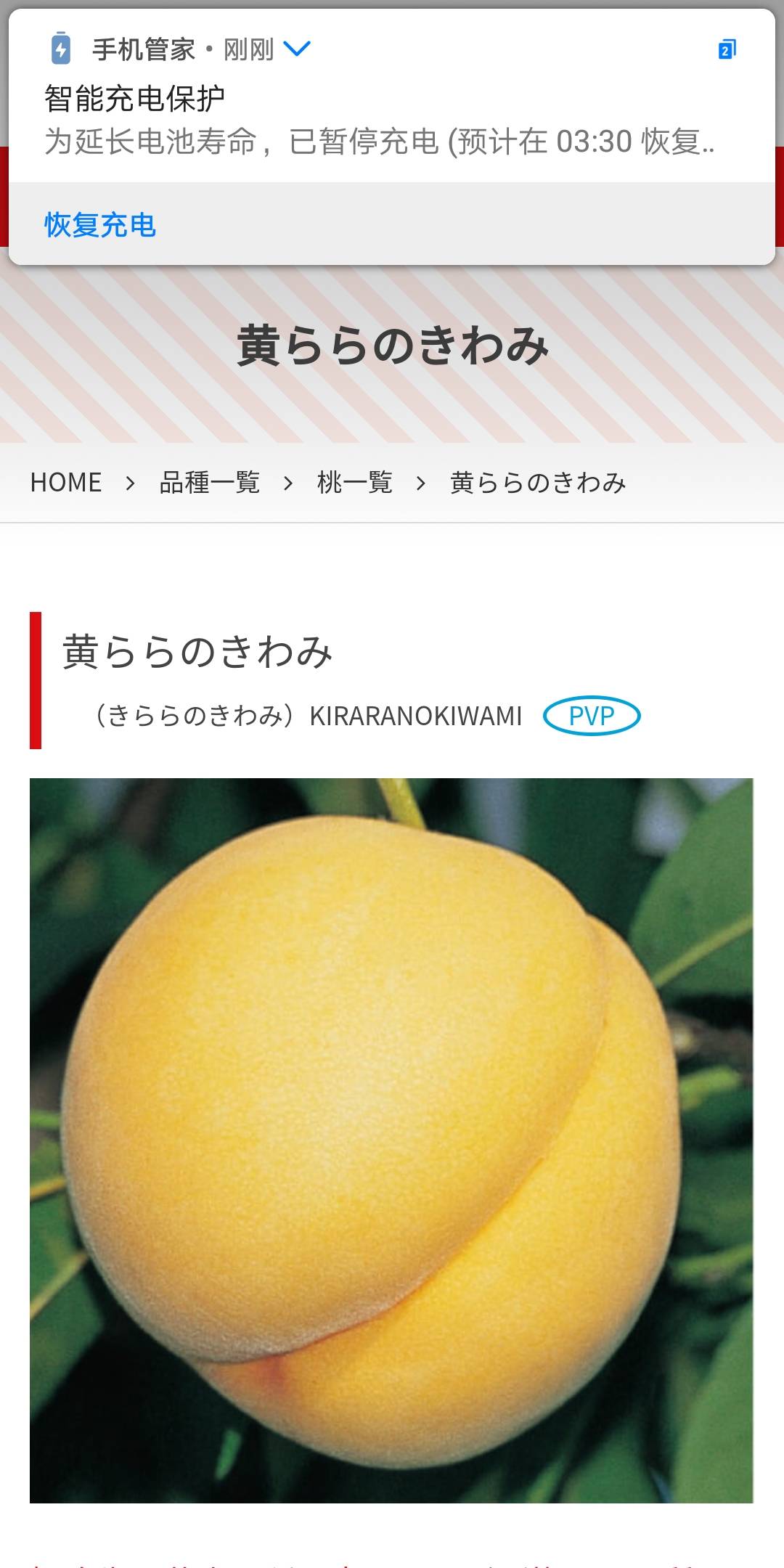784x1568 pixels.
Task: Open the 桃一覧 breadcrumb link
Action: pos(355,483)
